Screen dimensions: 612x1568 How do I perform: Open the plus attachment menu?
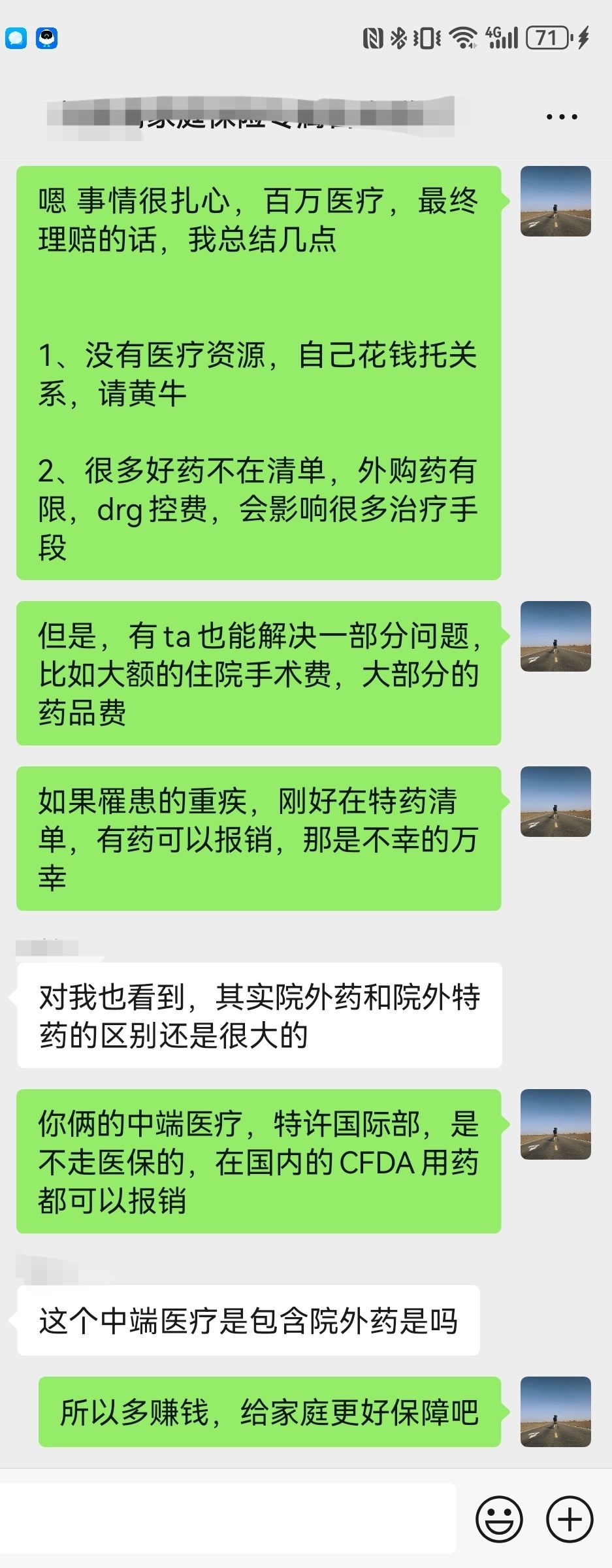pyautogui.click(x=570, y=1519)
